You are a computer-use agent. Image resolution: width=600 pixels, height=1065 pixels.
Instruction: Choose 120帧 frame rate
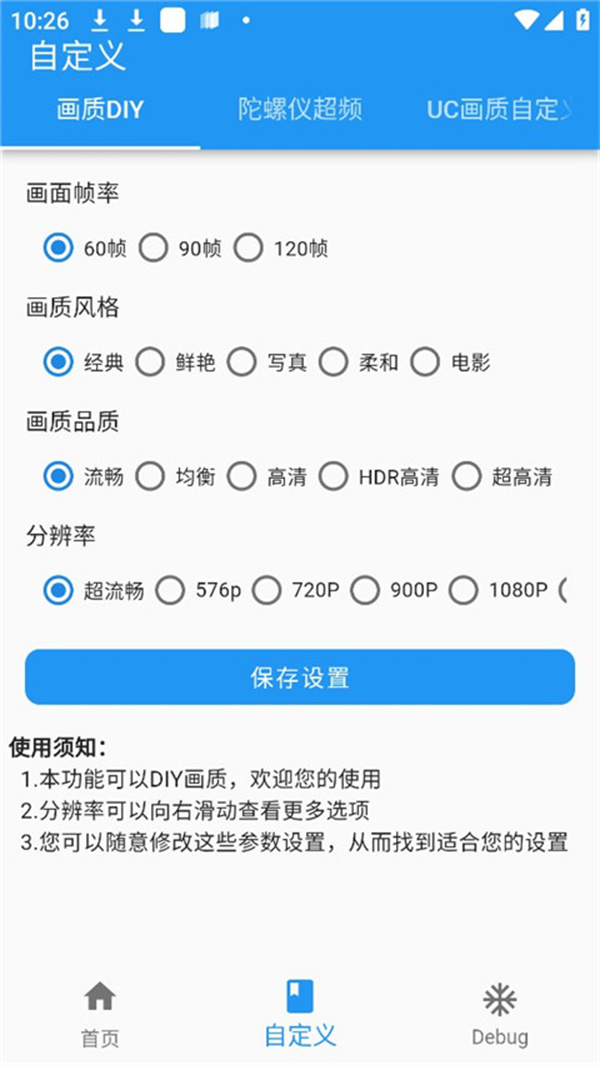[281, 249]
